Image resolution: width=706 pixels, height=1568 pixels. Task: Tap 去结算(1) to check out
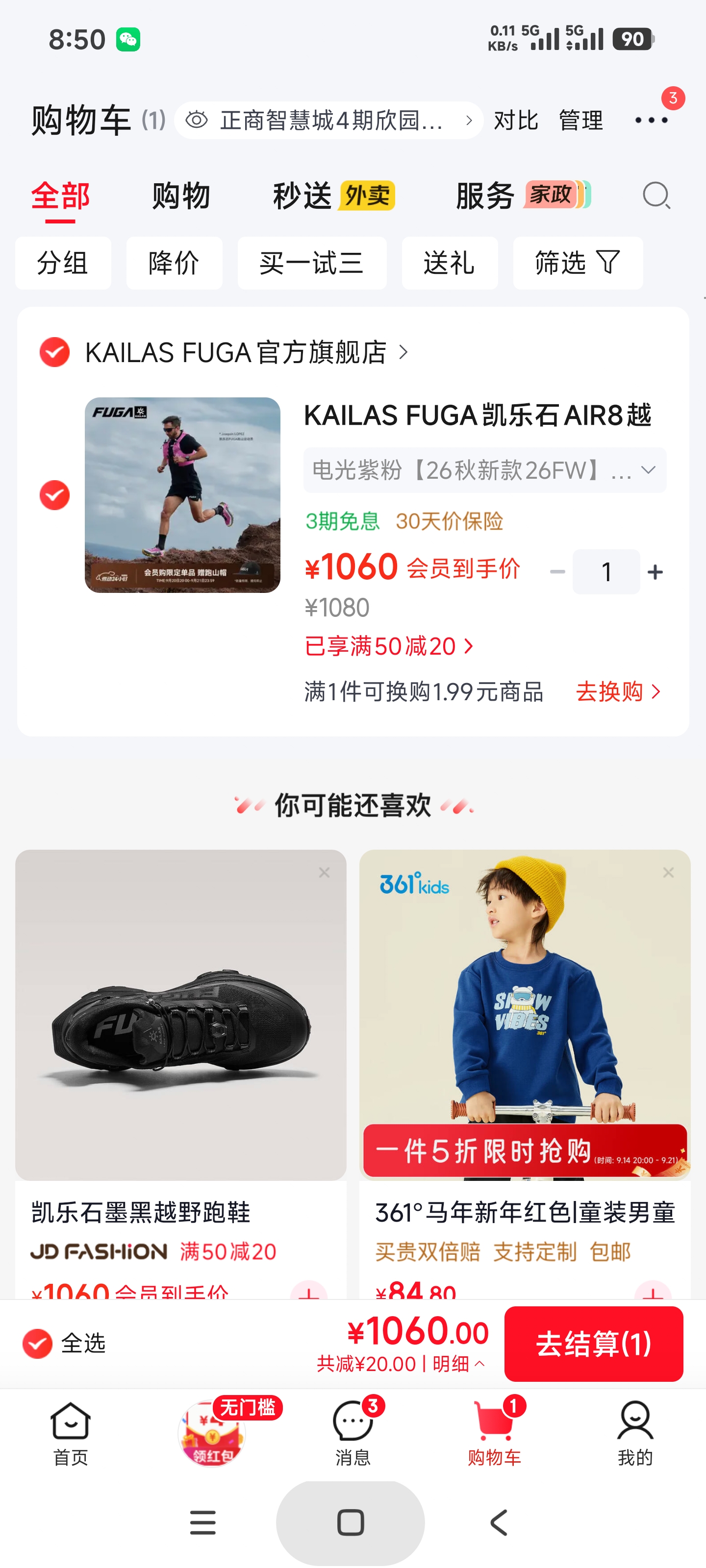pyautogui.click(x=593, y=1344)
